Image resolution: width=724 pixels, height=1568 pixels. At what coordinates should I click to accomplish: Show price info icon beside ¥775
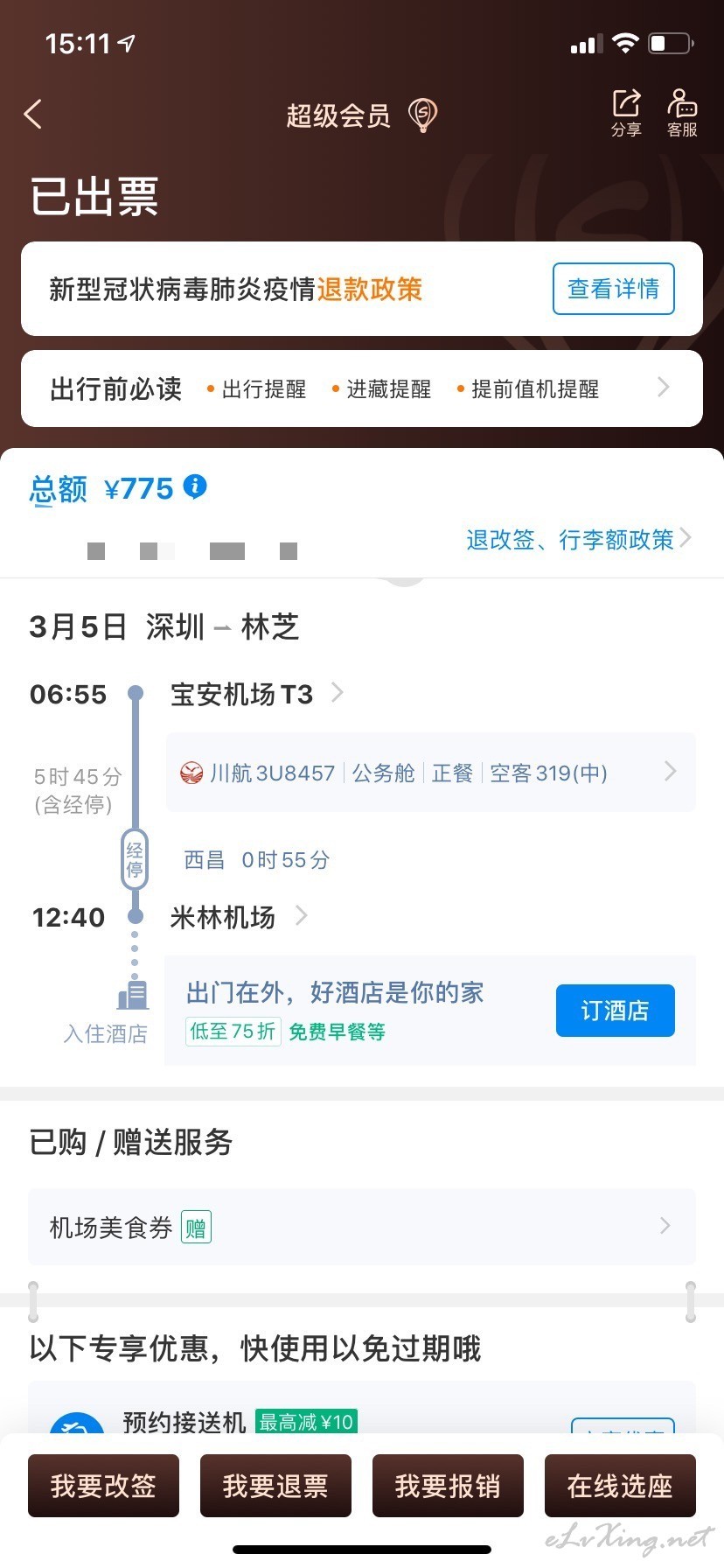pyautogui.click(x=195, y=486)
